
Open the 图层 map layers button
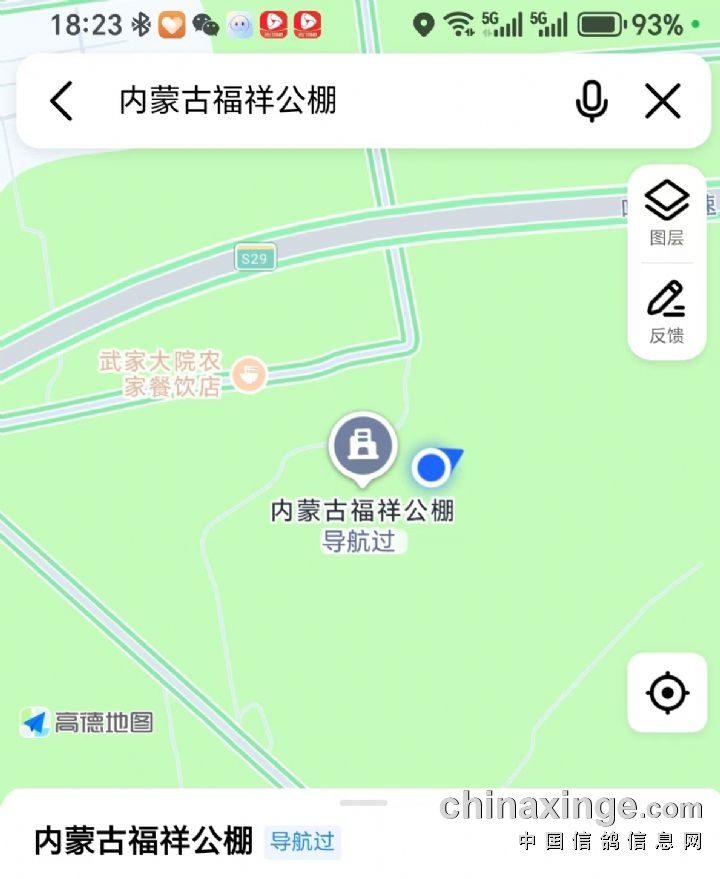click(667, 213)
